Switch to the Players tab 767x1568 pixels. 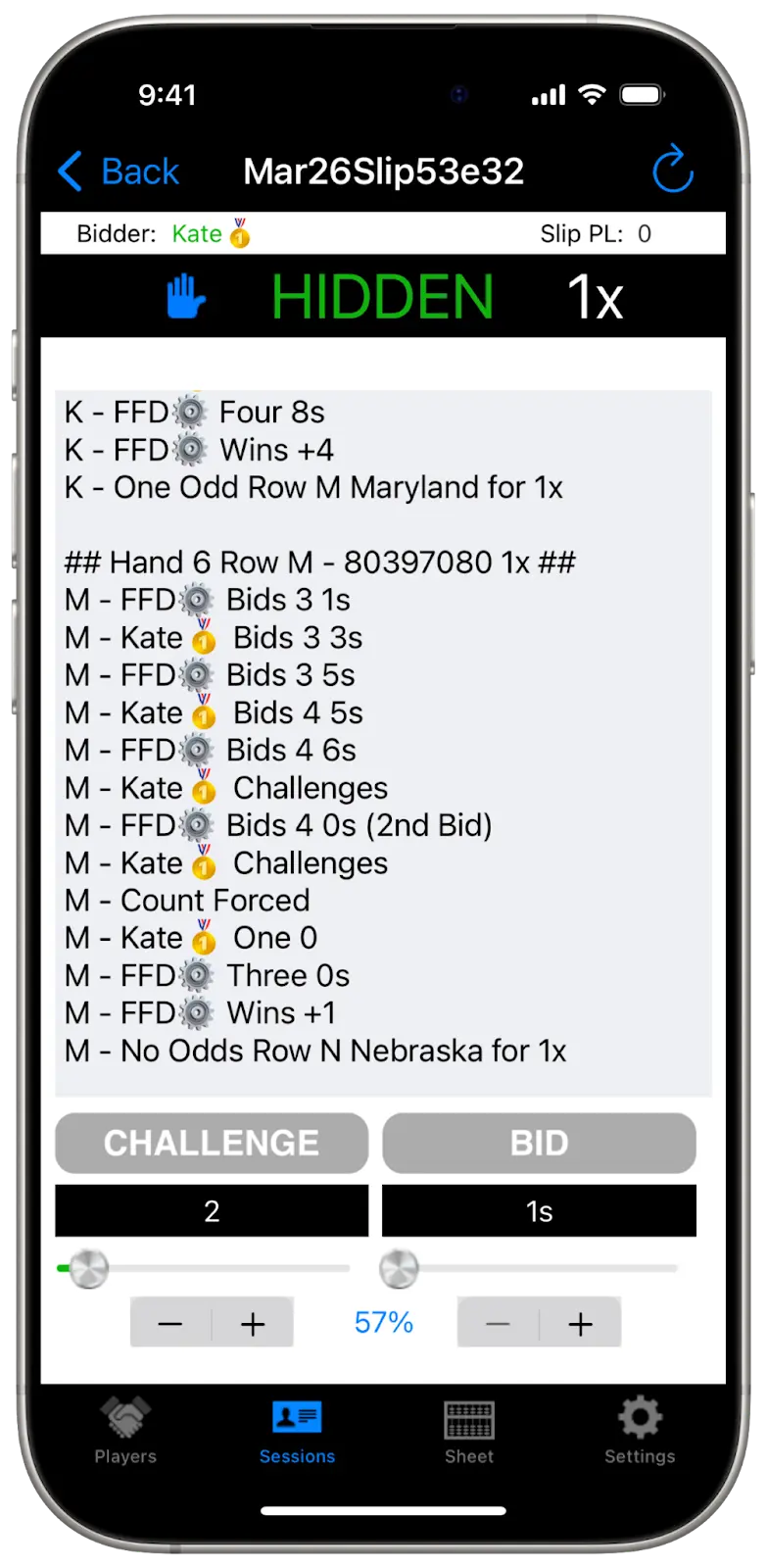(125, 1430)
